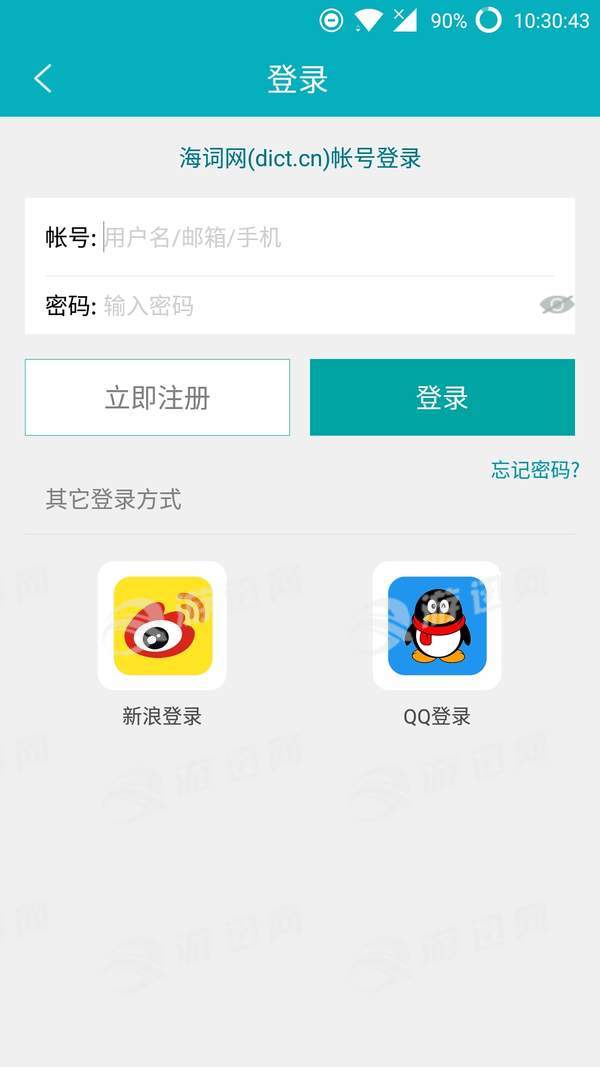Tap the teal 登录 login button
The image size is (600, 1067).
pyautogui.click(x=442, y=398)
